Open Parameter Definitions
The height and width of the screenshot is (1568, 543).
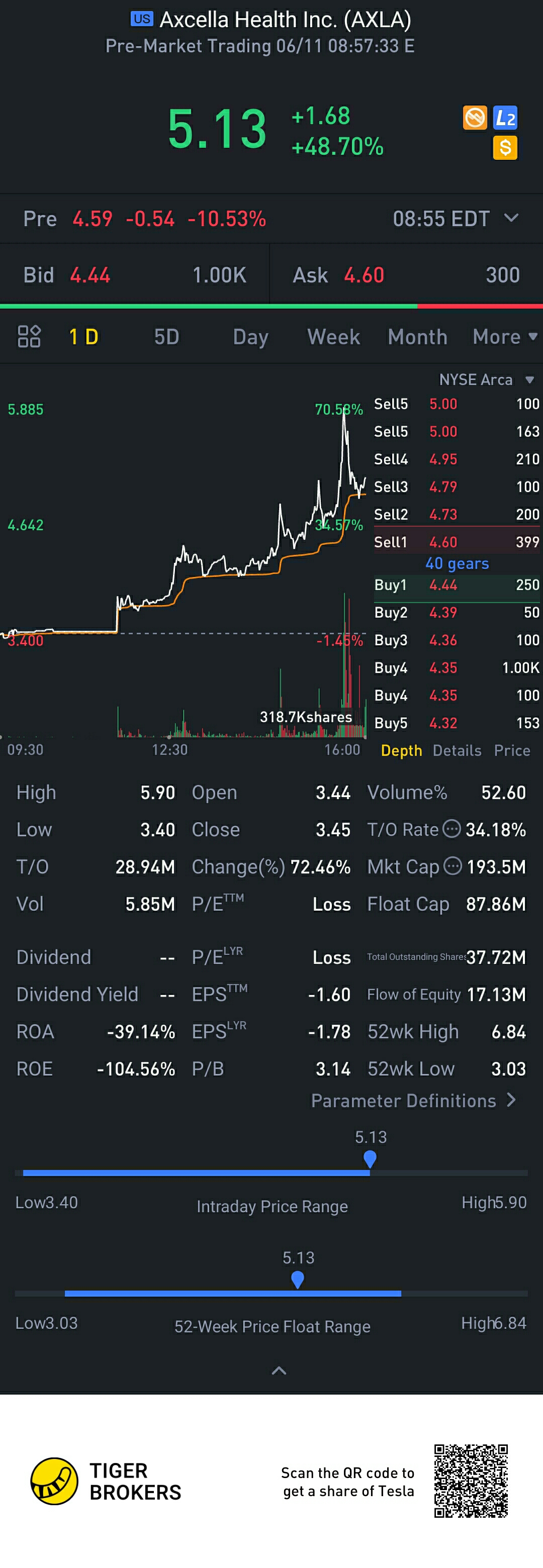[413, 1101]
